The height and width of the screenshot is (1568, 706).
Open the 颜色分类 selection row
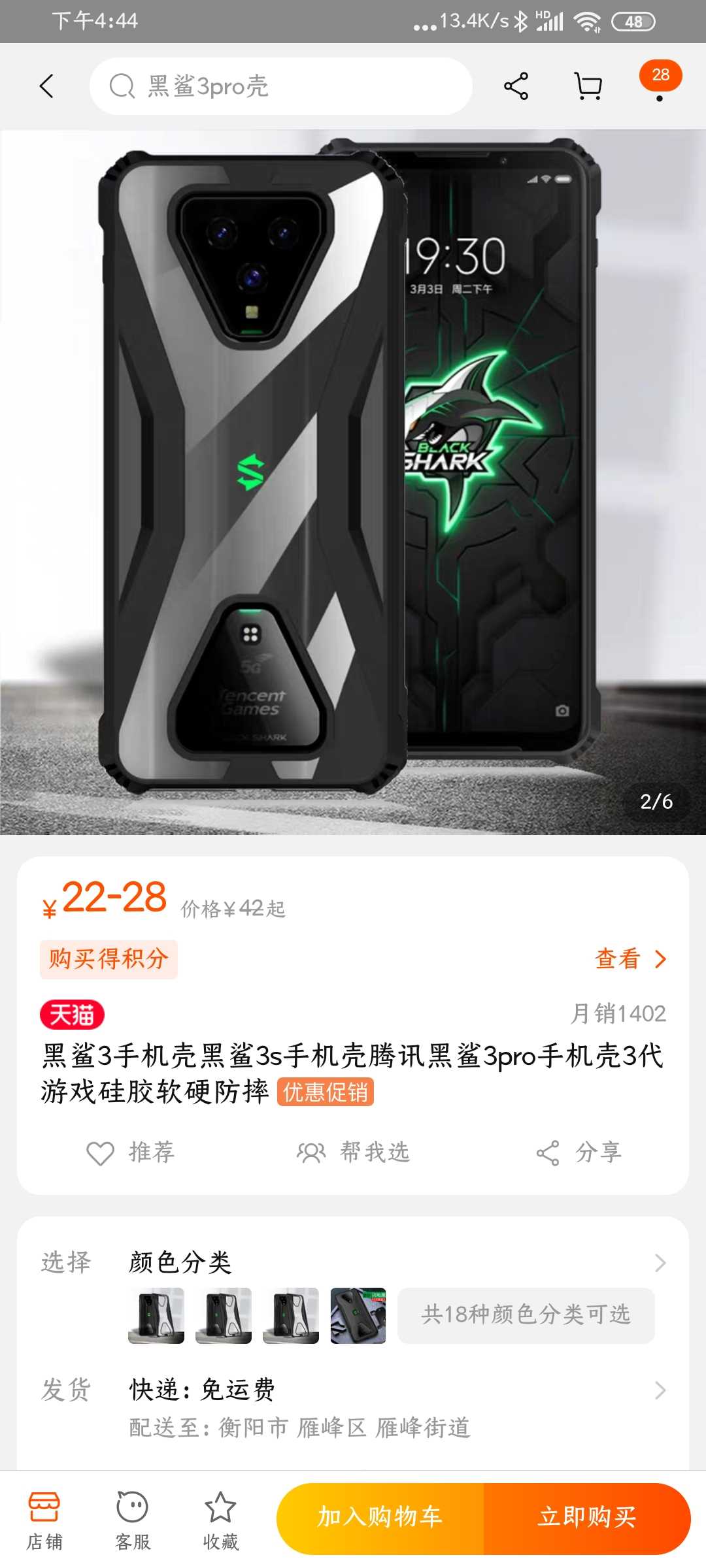coord(353,1263)
